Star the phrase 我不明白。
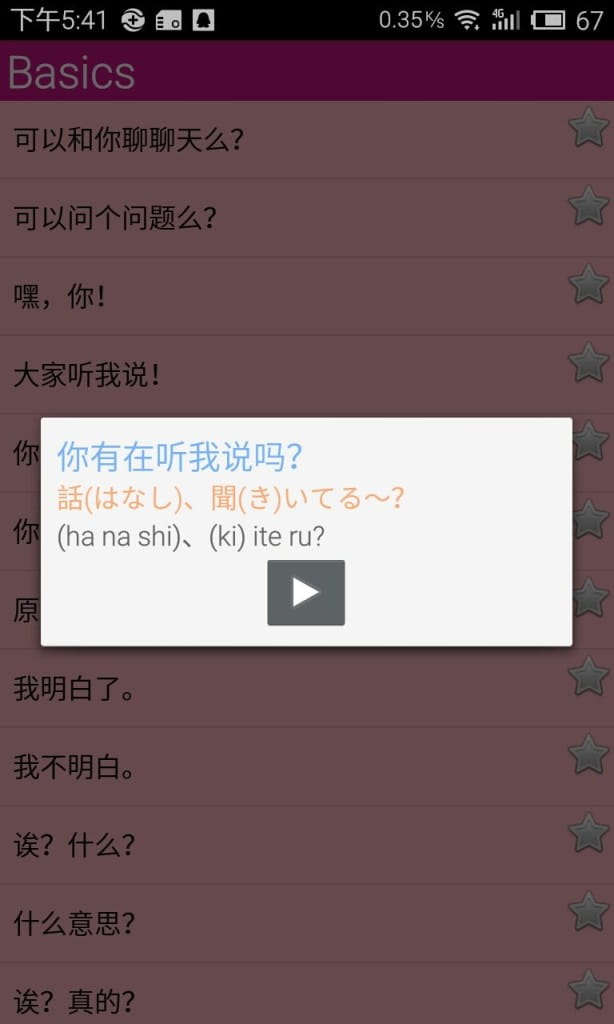This screenshot has height=1024, width=614. click(588, 755)
